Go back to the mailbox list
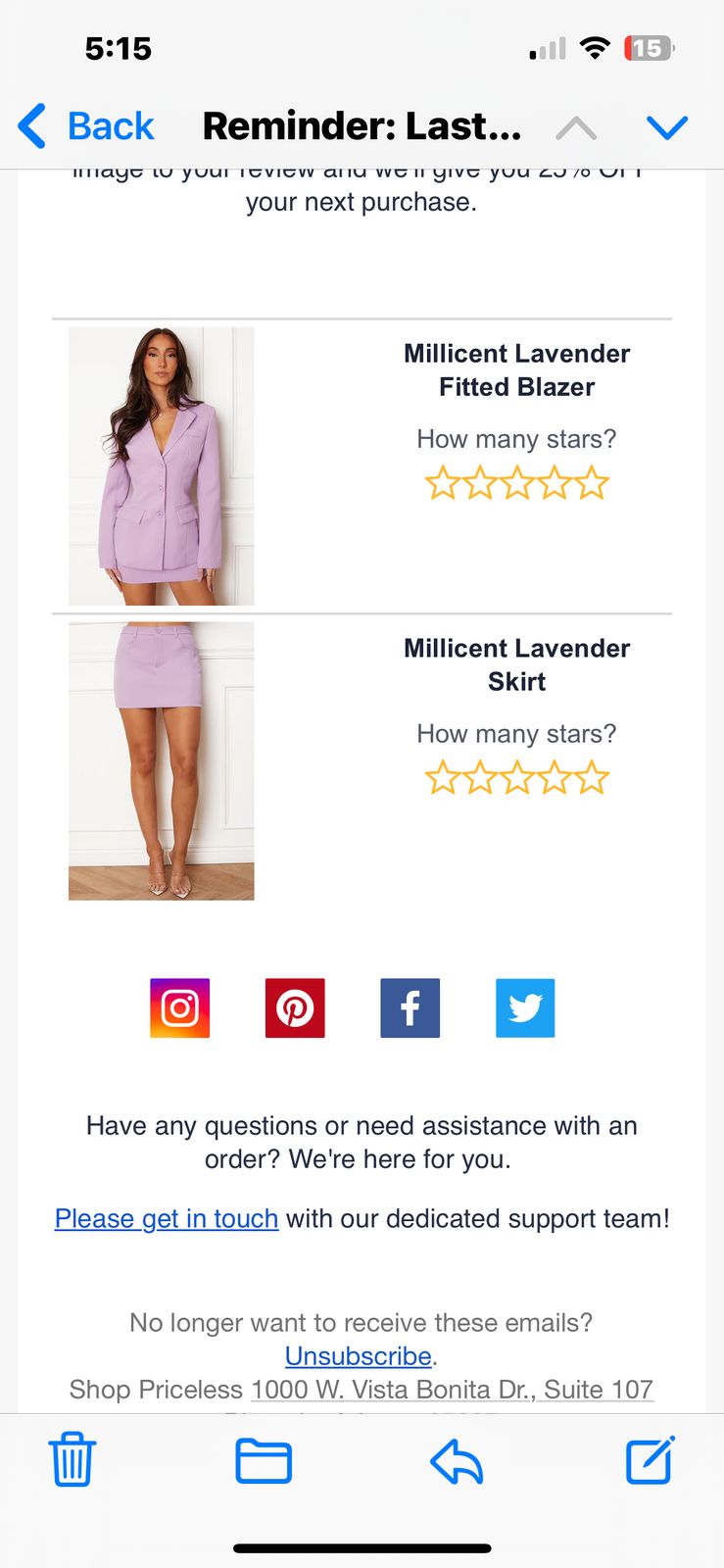Viewport: 724px width, 1568px height. [86, 126]
